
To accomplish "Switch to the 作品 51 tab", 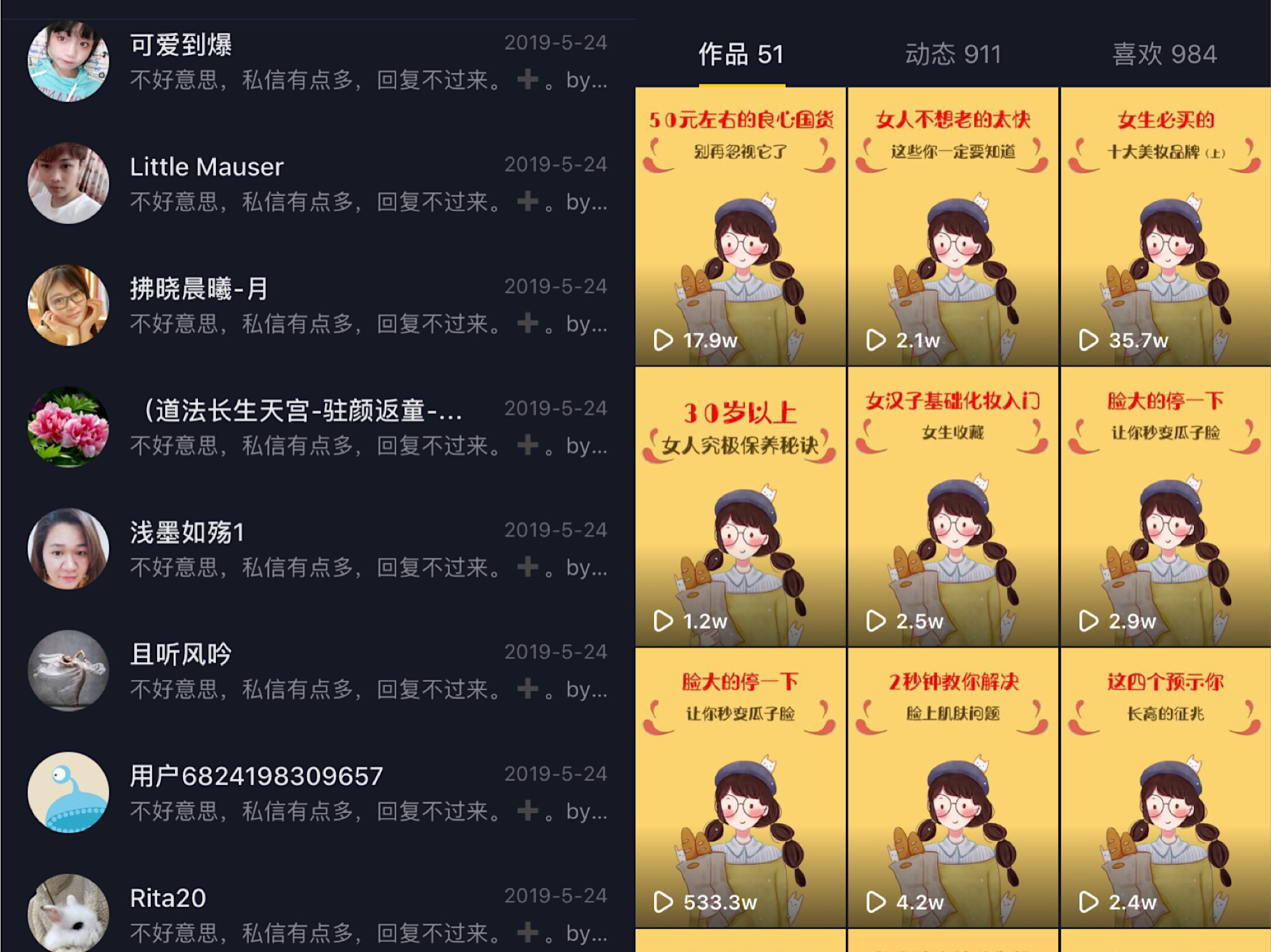I will tap(741, 55).
